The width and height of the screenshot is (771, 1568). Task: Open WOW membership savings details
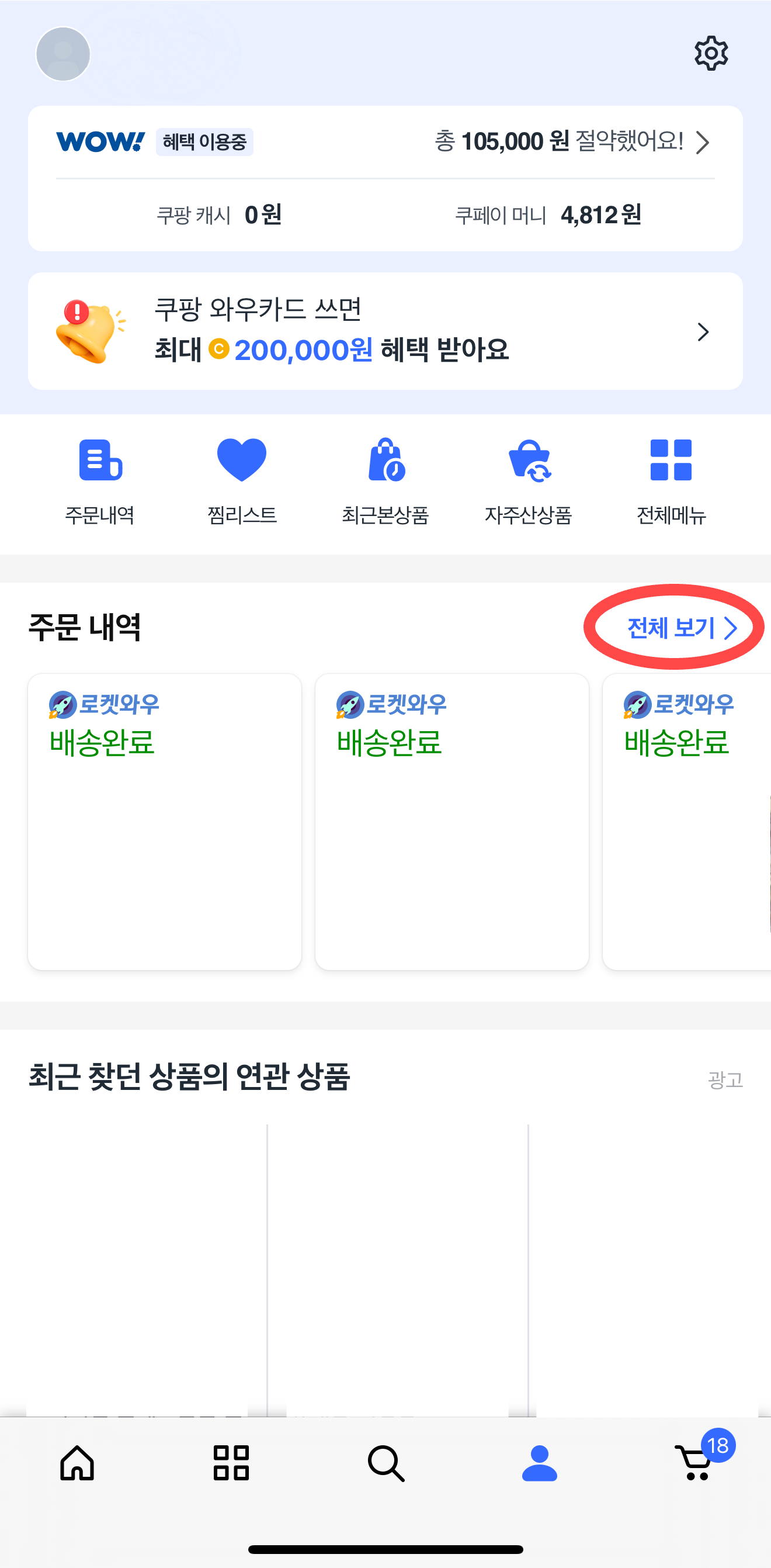click(572, 142)
